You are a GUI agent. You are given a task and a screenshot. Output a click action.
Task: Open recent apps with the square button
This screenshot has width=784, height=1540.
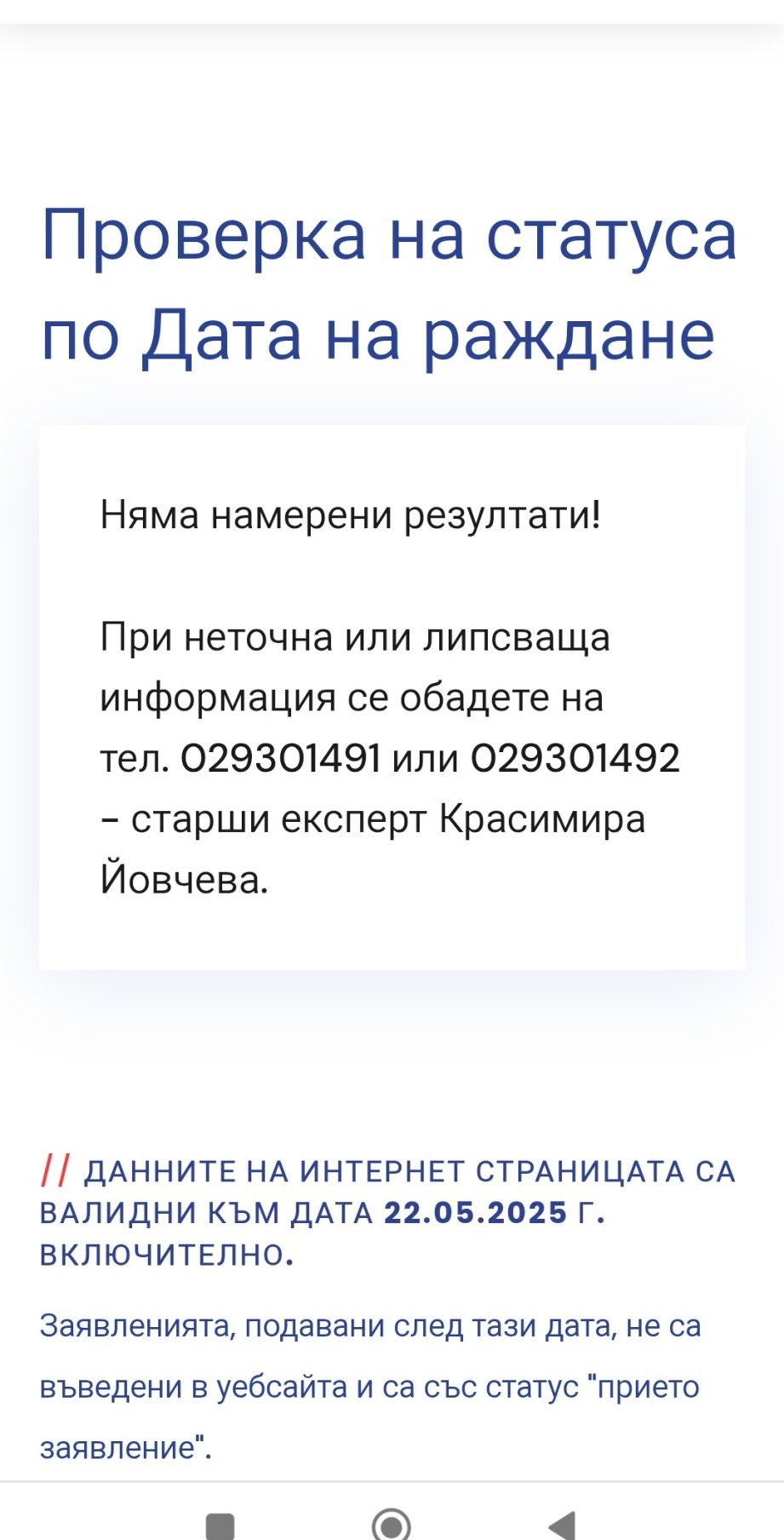pyautogui.click(x=220, y=1526)
